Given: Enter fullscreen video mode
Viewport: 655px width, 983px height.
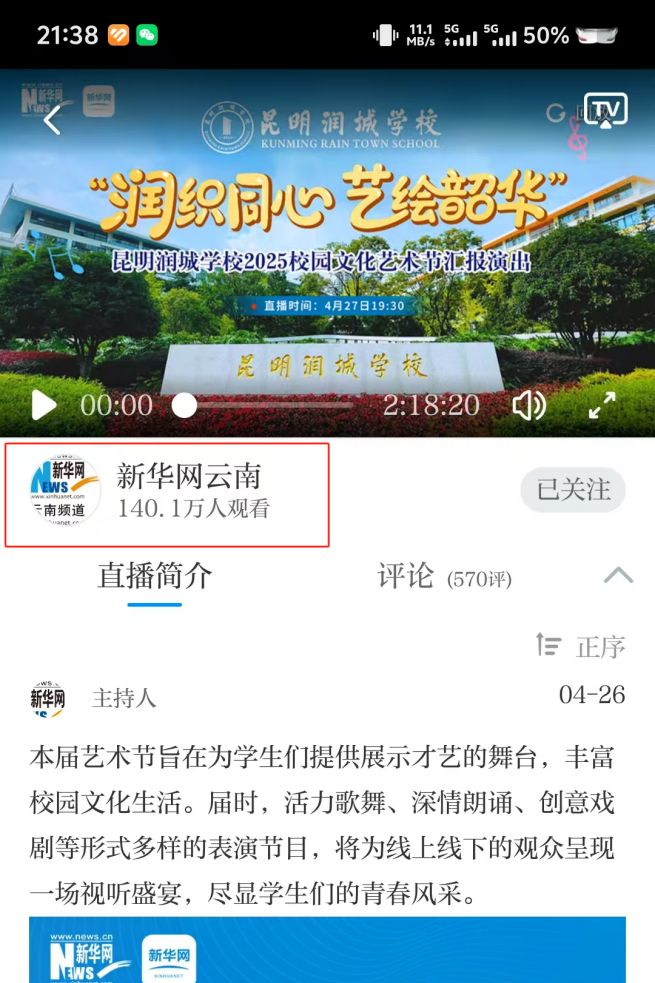Looking at the screenshot, I should (602, 405).
